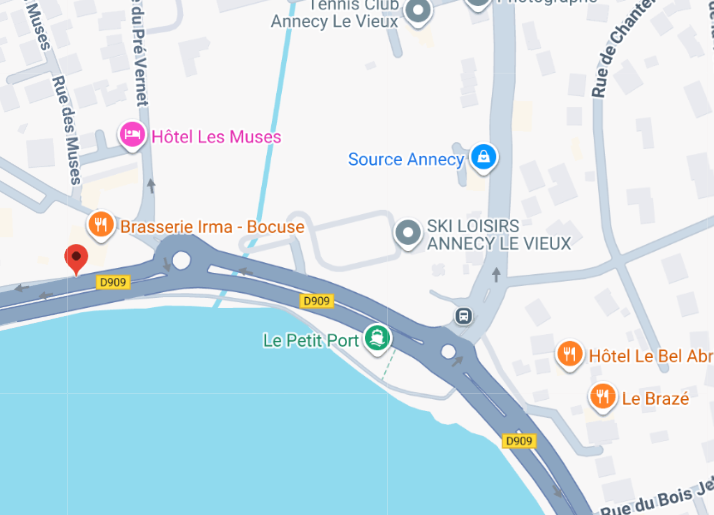Tap the Source Annecy shopping pin
Viewport: 714px width, 515px height.
483,157
